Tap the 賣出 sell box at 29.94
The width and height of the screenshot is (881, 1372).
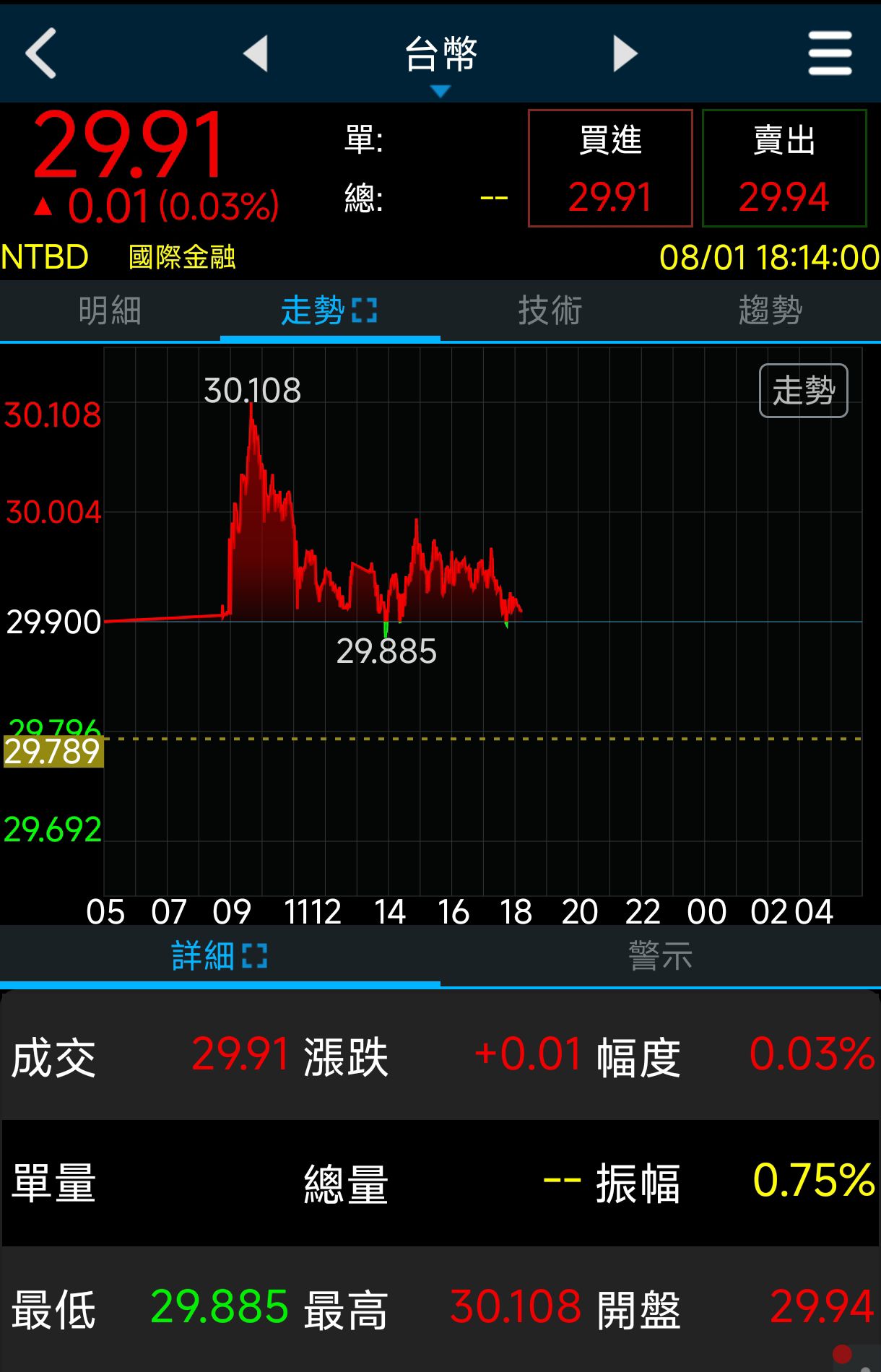784,168
